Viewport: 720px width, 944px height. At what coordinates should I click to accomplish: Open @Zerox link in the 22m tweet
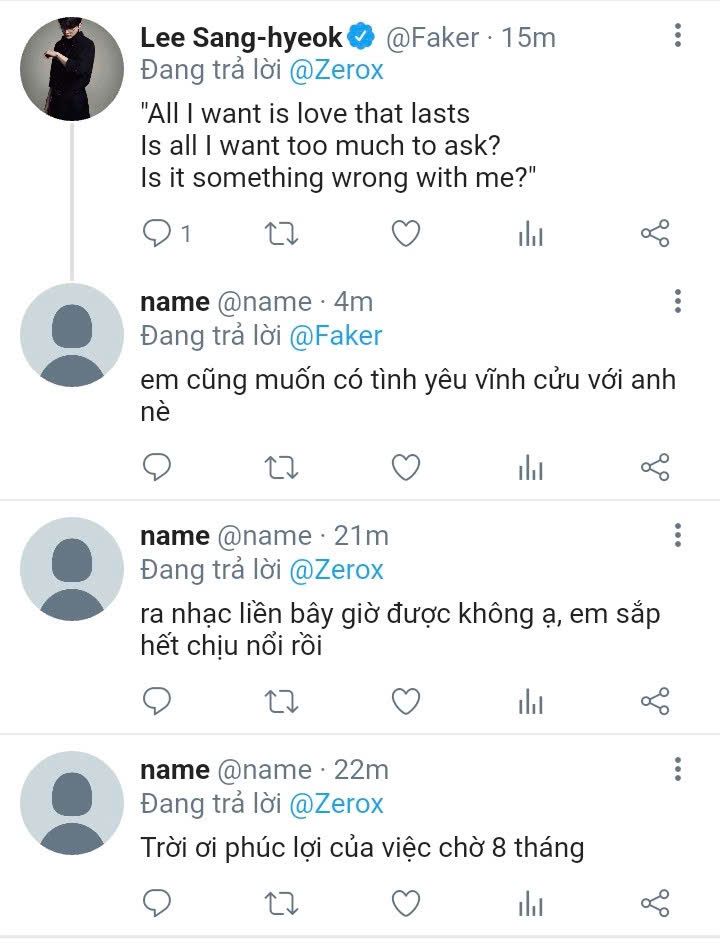point(336,803)
